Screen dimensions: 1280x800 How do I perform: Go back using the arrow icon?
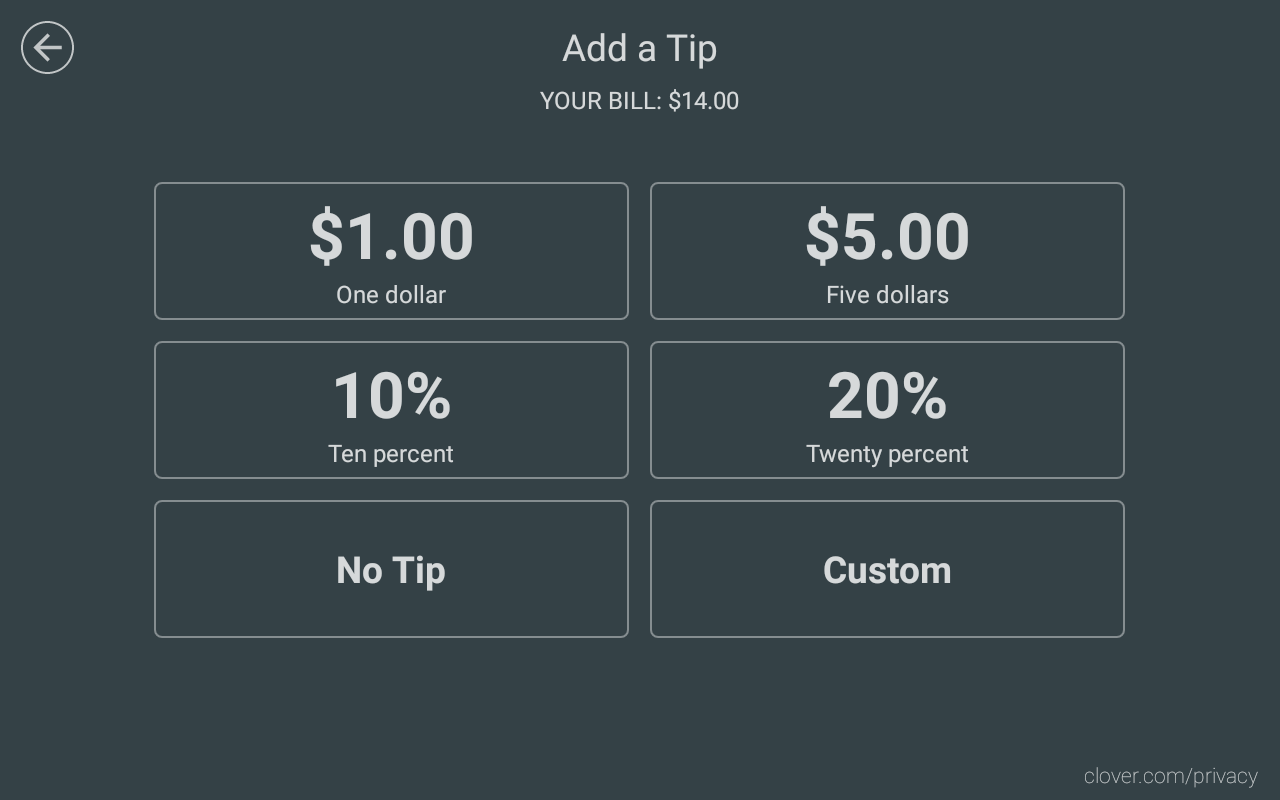pyautogui.click(x=47, y=48)
